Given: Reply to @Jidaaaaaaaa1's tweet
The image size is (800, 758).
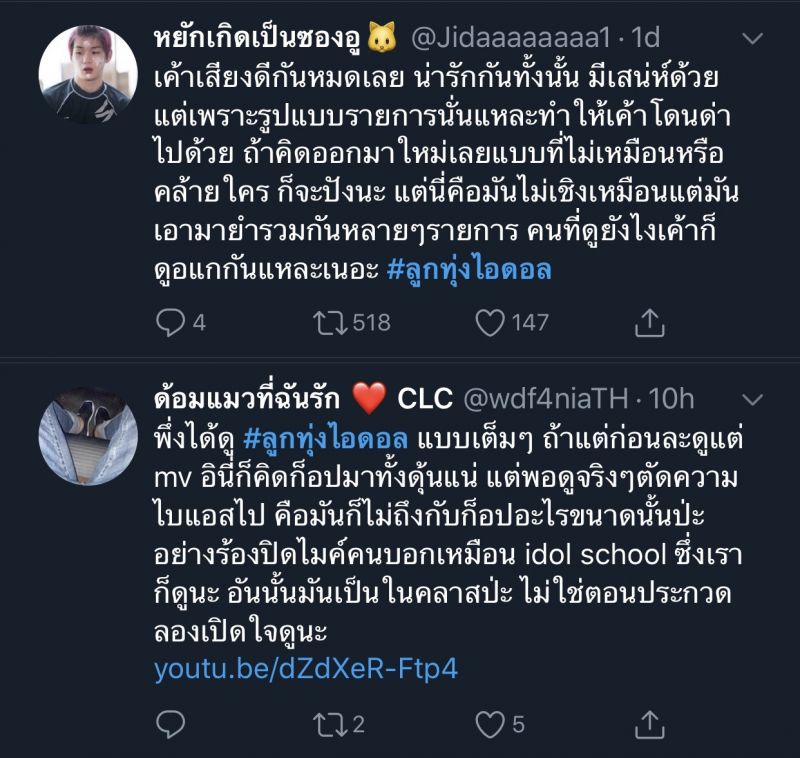Looking at the screenshot, I should coord(171,322).
